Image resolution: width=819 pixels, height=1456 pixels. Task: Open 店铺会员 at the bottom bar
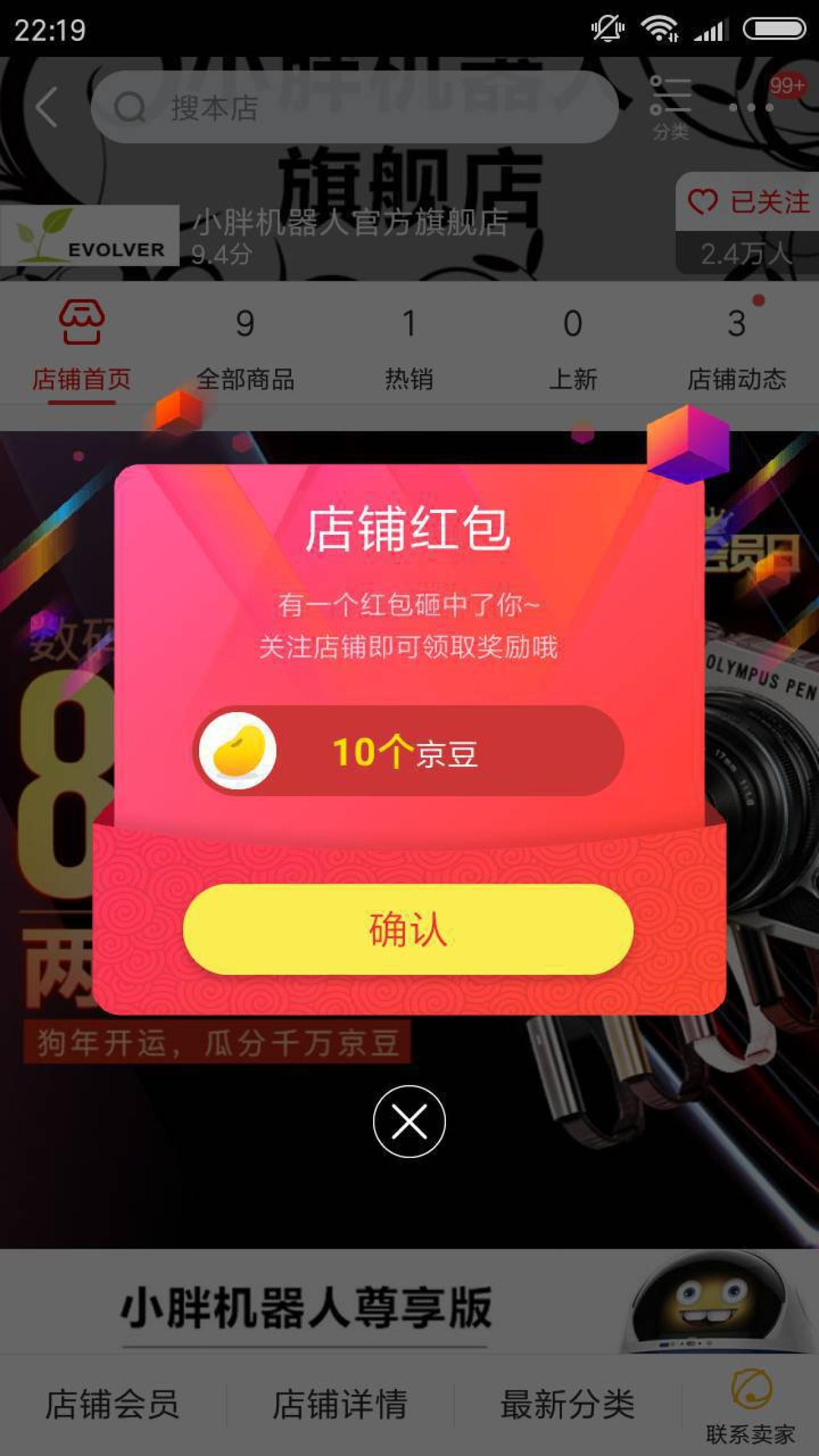pyautogui.click(x=112, y=1405)
